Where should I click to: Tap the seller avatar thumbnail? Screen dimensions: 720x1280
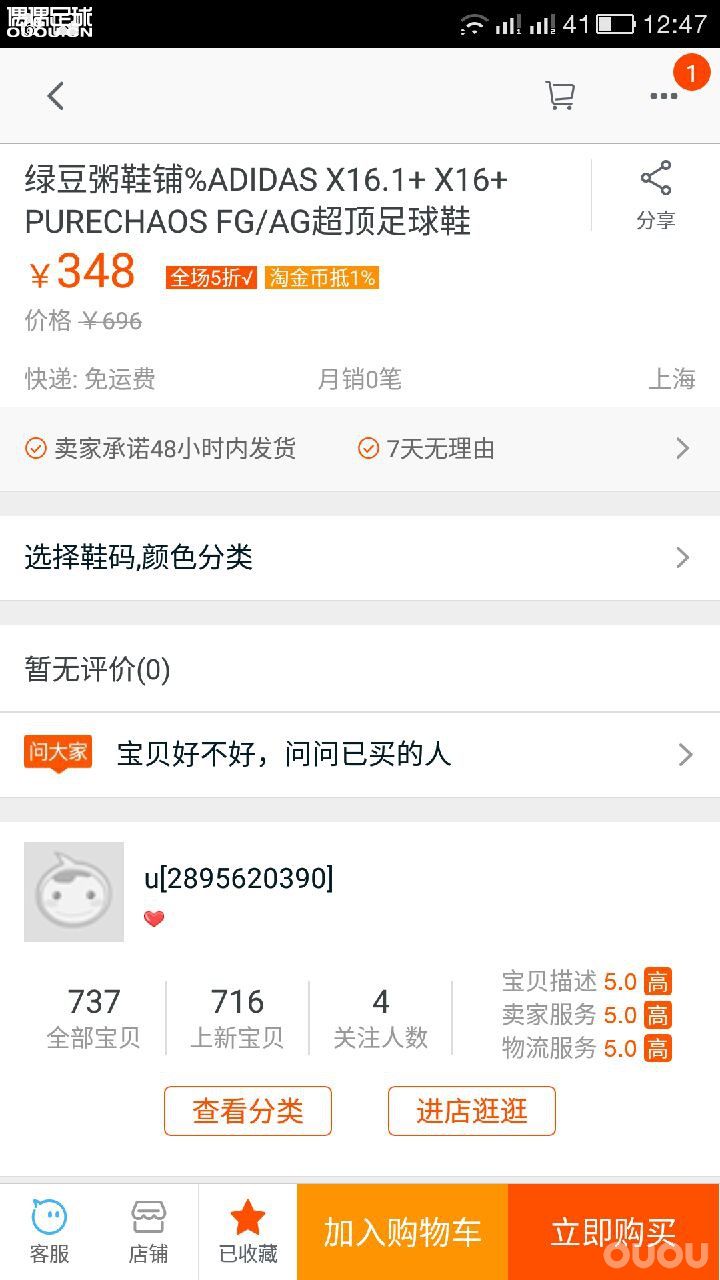(x=73, y=891)
